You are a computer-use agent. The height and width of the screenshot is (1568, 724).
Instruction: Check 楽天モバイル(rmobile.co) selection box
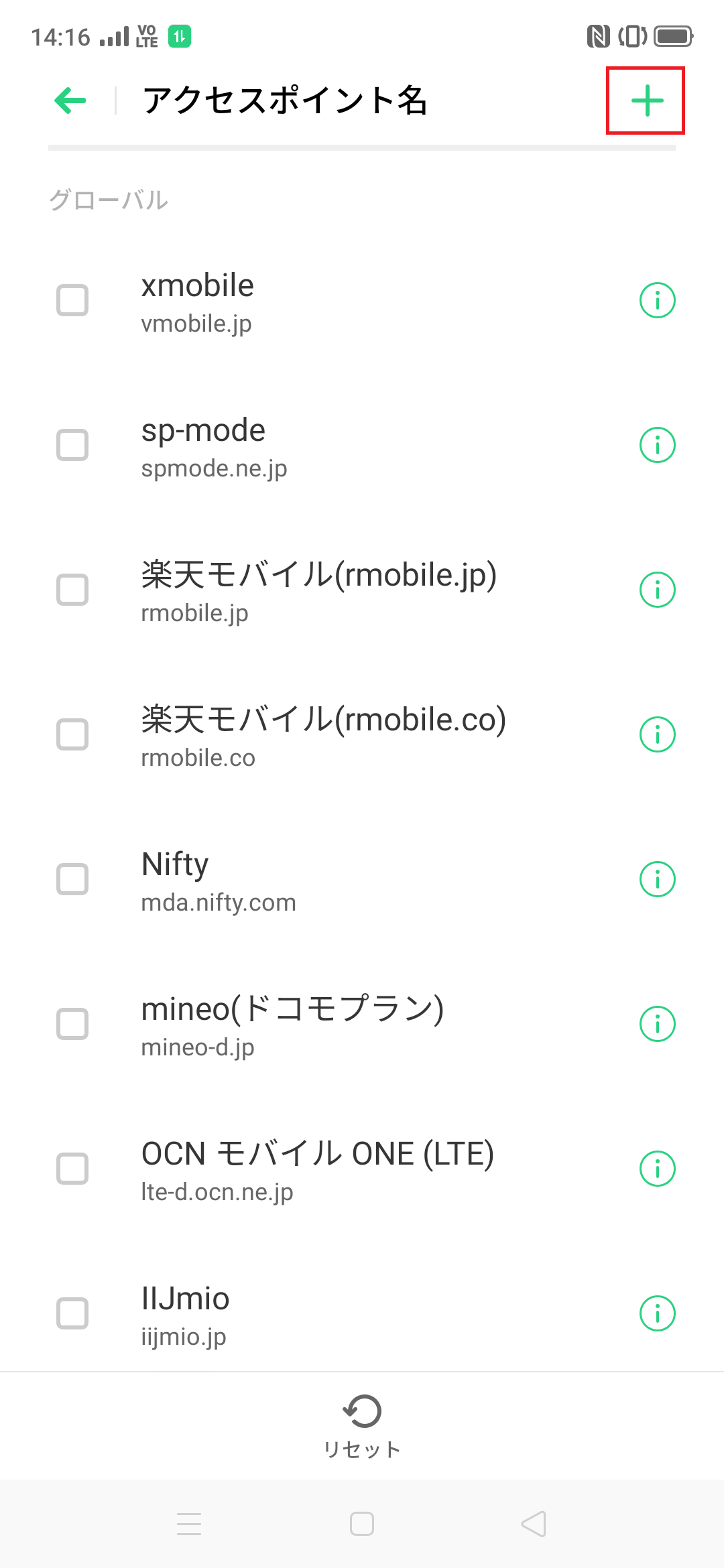[72, 734]
